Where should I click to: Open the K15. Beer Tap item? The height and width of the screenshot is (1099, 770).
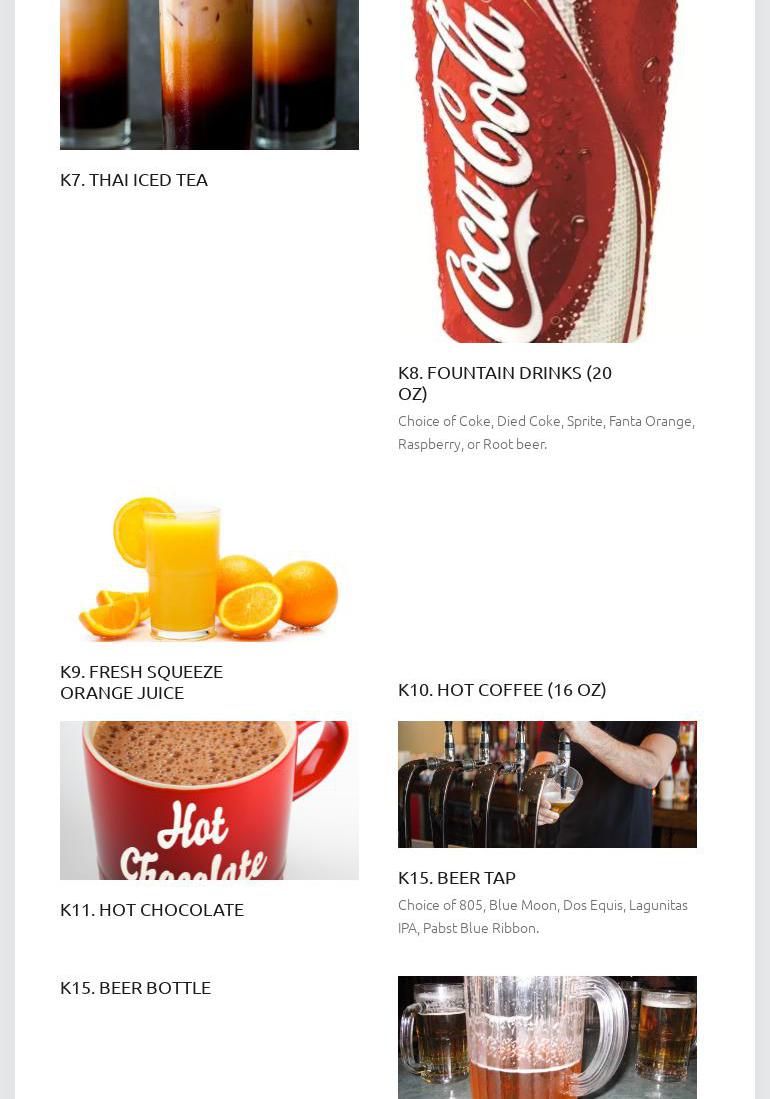(x=457, y=877)
